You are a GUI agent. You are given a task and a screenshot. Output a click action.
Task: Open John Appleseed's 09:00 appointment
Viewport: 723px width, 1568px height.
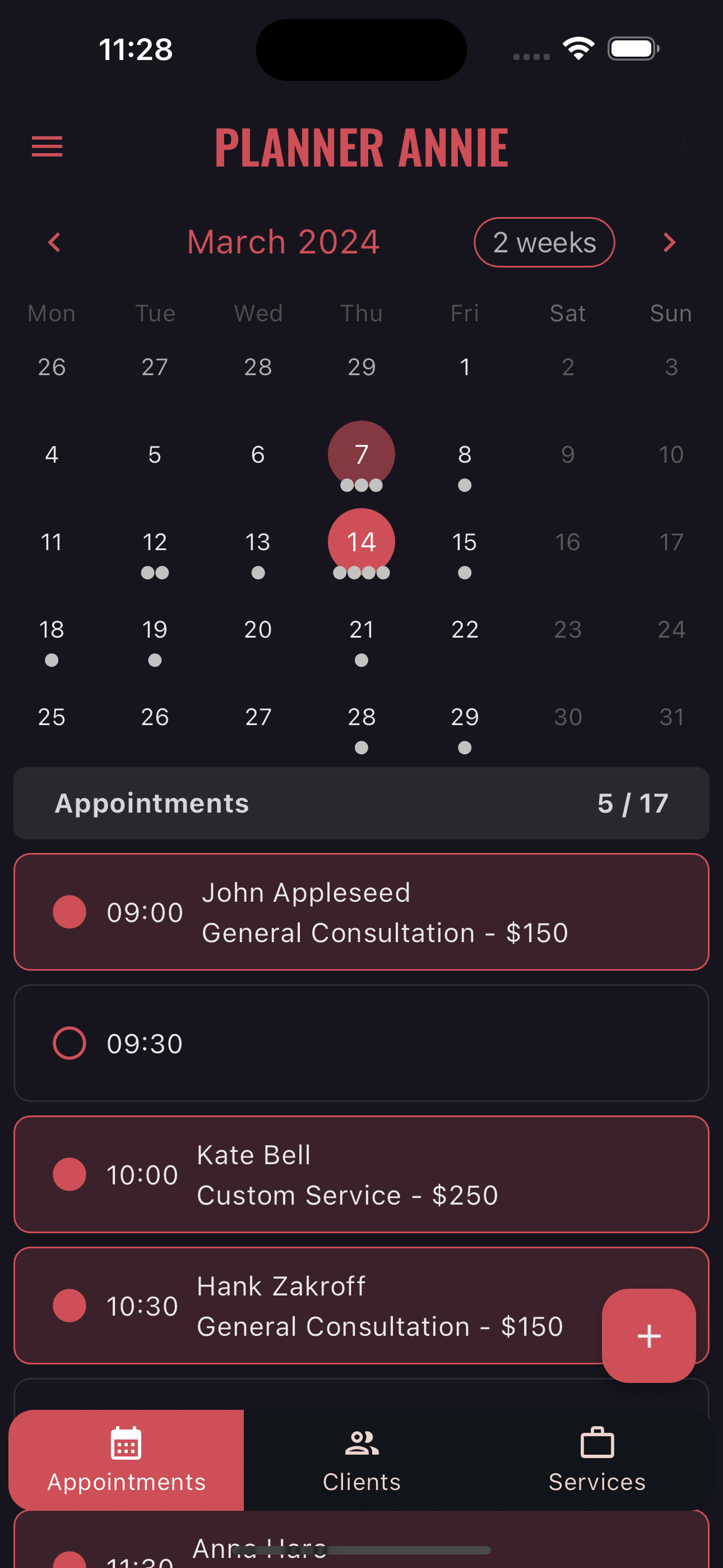361,912
